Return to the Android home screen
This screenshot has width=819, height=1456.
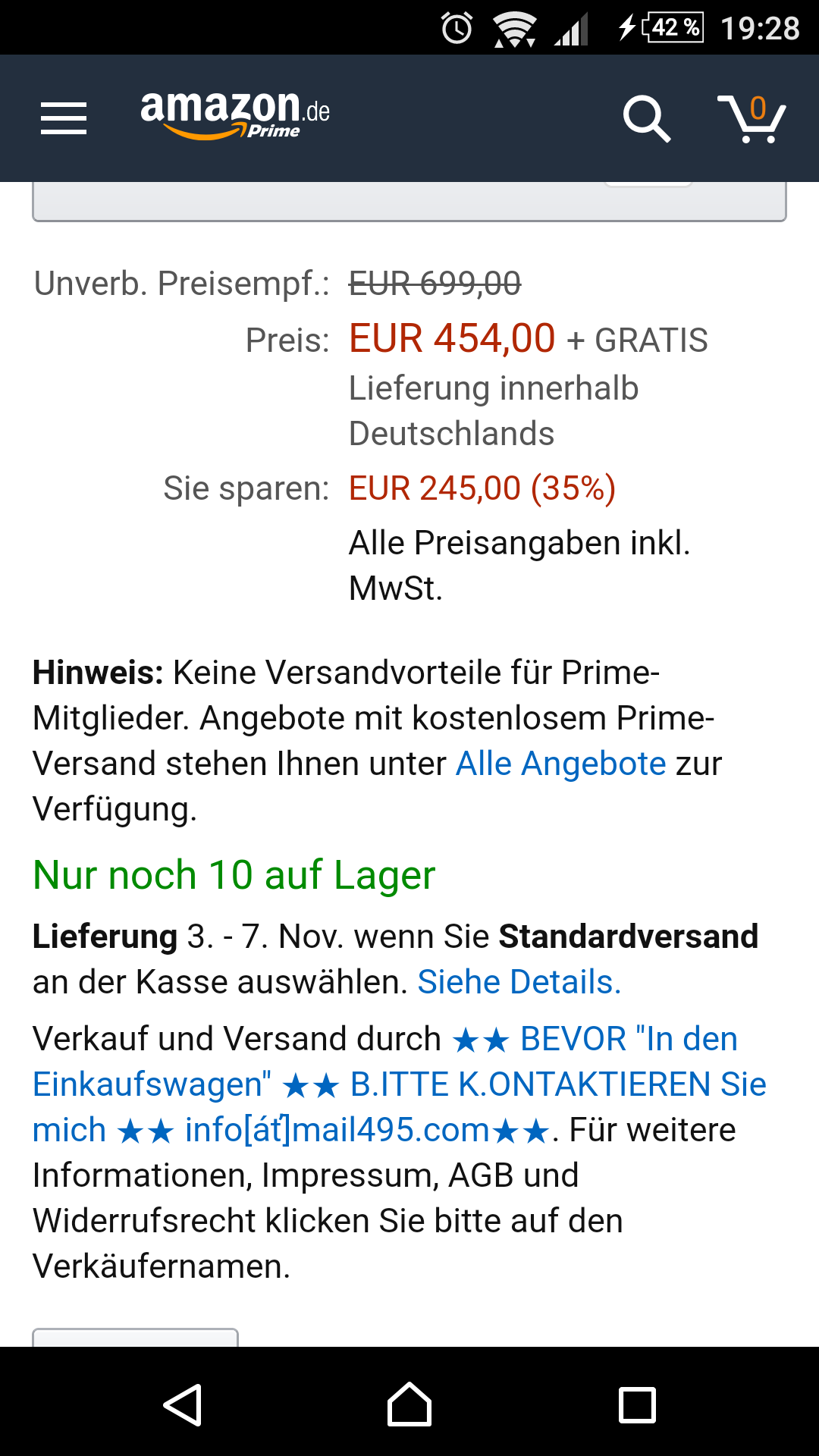coord(409,1404)
